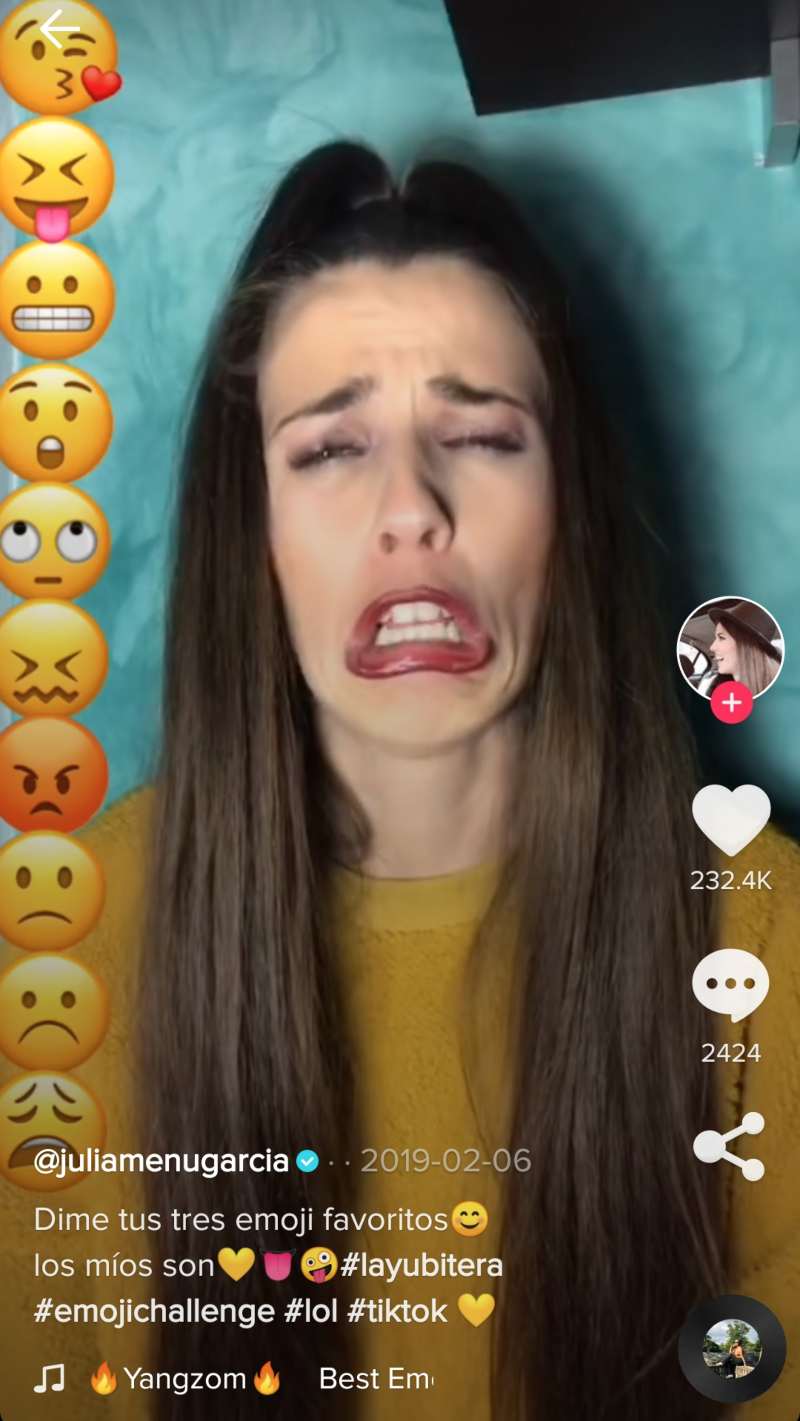Open the comments bubble

731,984
